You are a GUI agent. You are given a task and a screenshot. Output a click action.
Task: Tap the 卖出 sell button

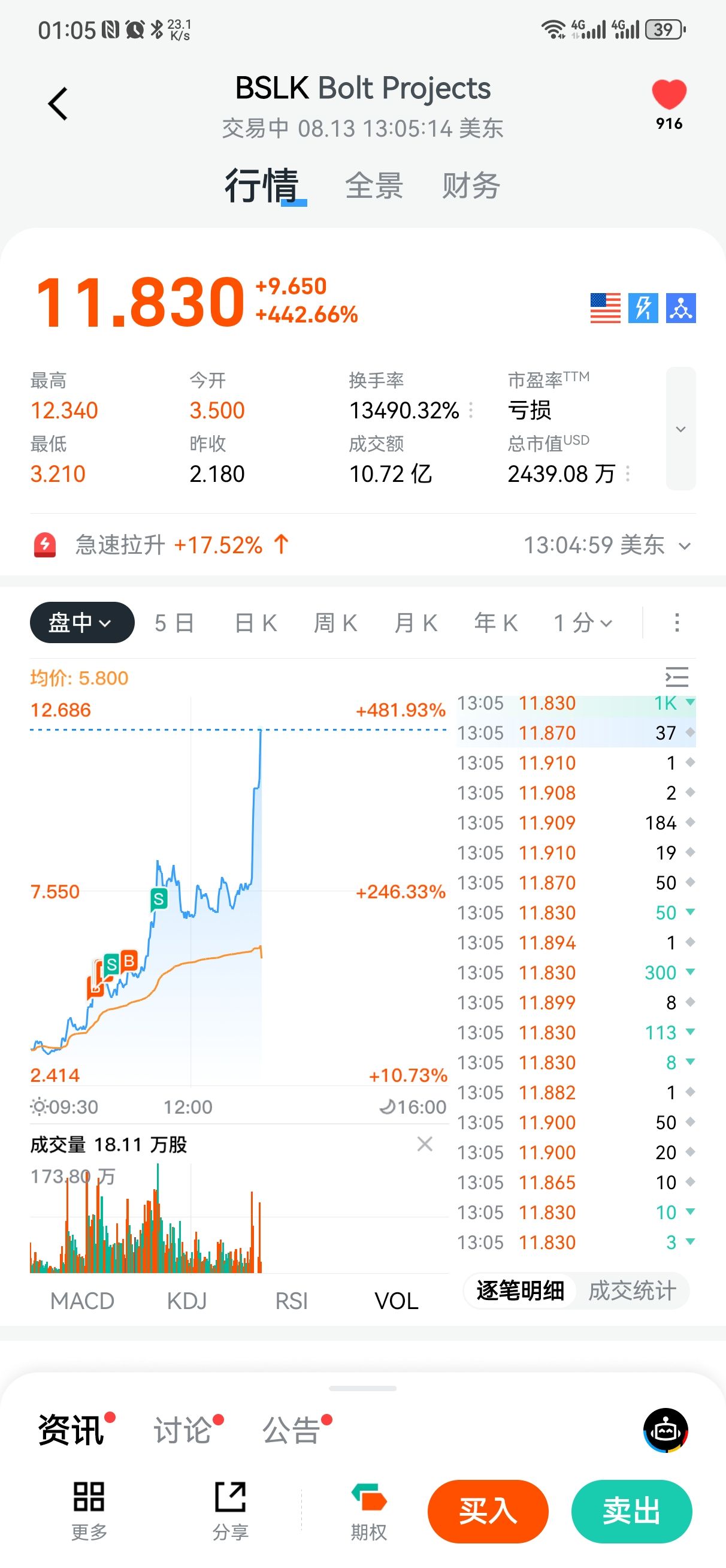[x=632, y=1512]
